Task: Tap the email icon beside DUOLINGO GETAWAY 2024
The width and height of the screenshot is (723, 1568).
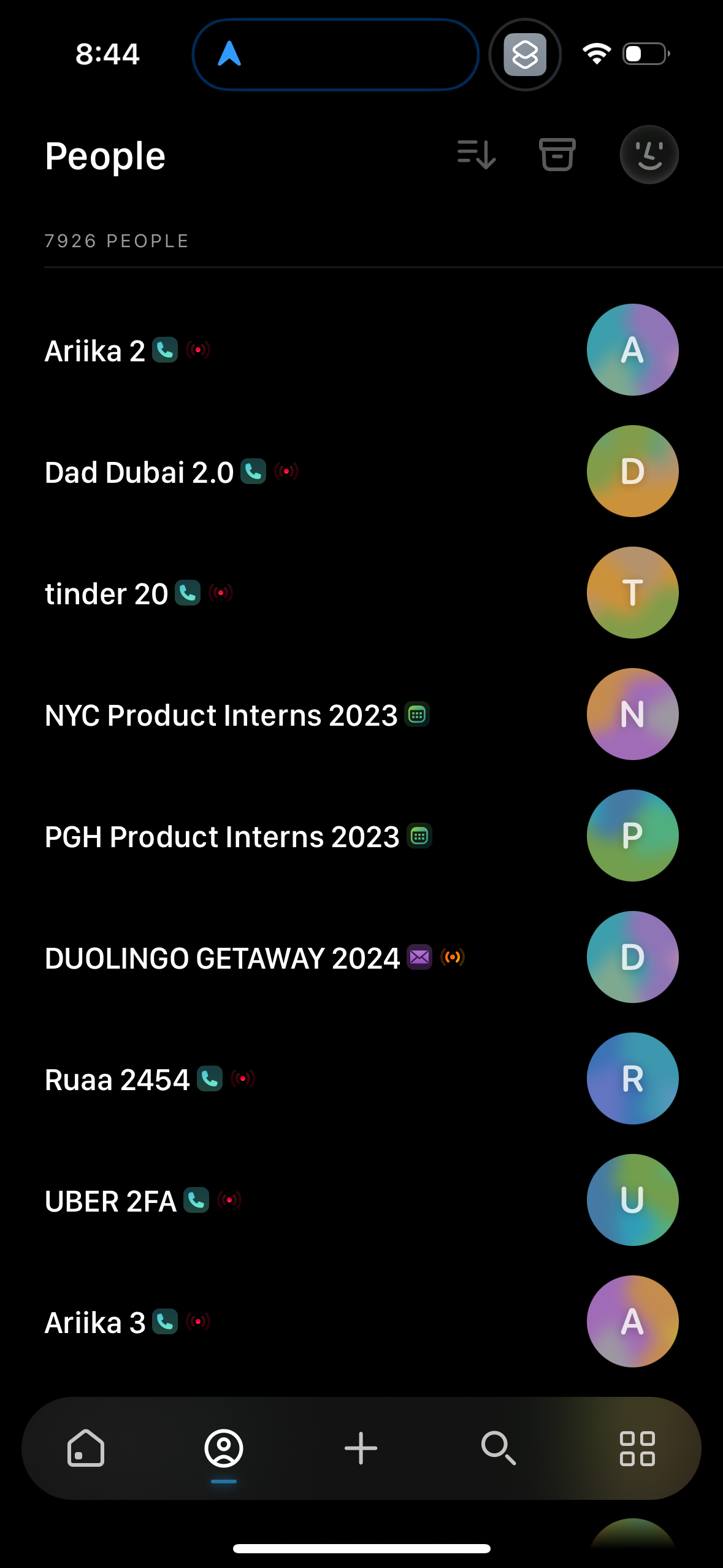Action: pos(419,957)
